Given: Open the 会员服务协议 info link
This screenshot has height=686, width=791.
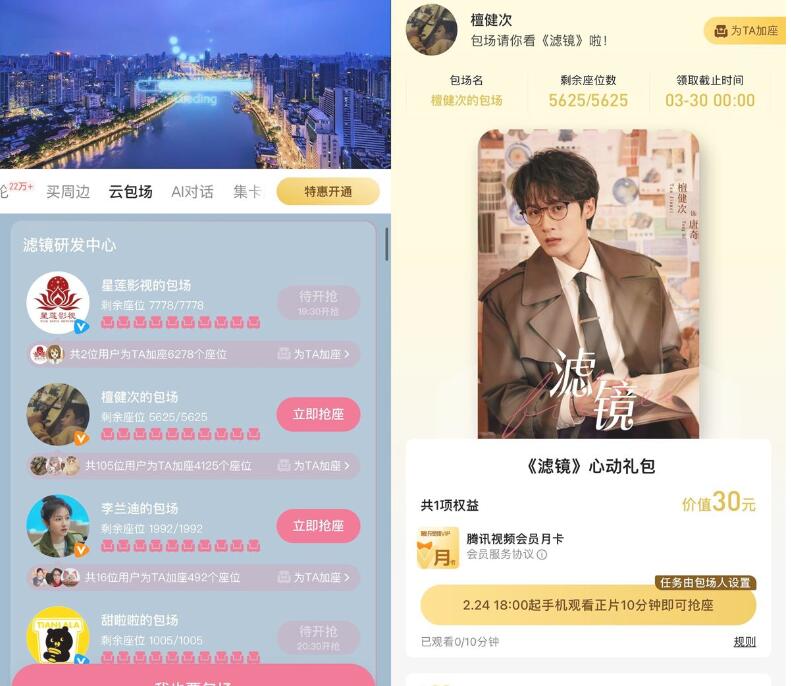Looking at the screenshot, I should pos(506,555).
